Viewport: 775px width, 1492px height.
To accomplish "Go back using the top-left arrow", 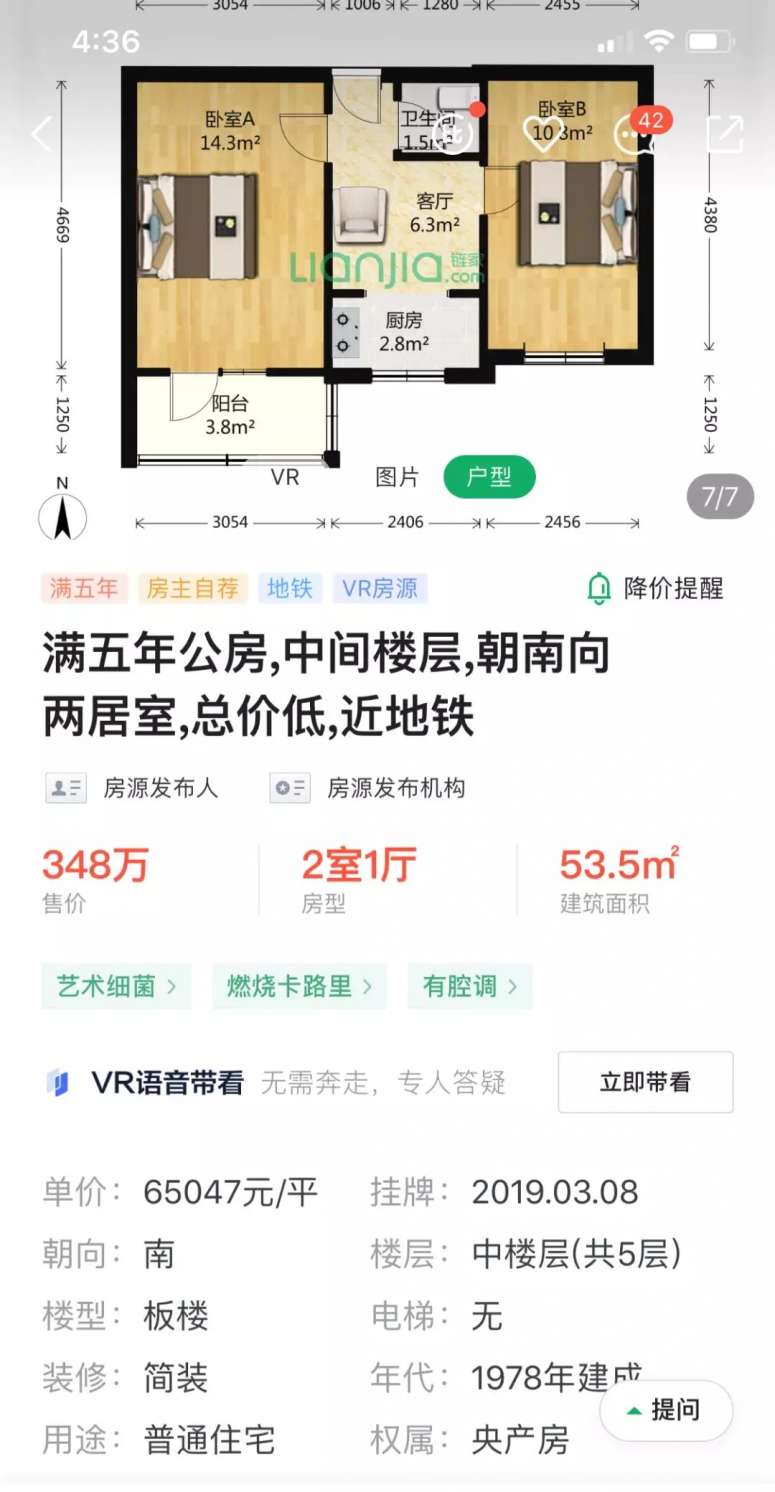I will click(x=41, y=133).
